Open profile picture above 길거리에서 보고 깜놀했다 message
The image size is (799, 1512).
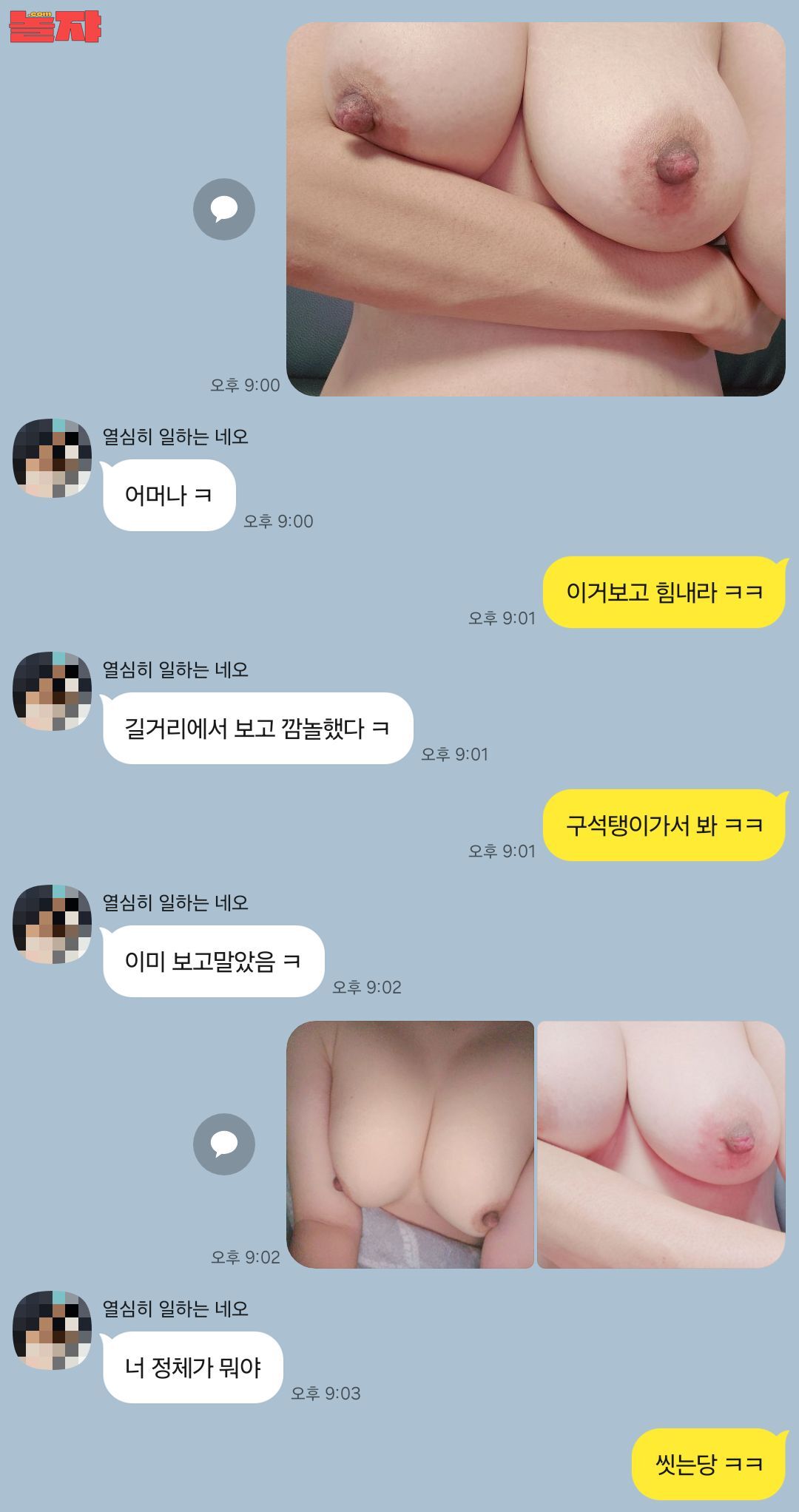53,691
